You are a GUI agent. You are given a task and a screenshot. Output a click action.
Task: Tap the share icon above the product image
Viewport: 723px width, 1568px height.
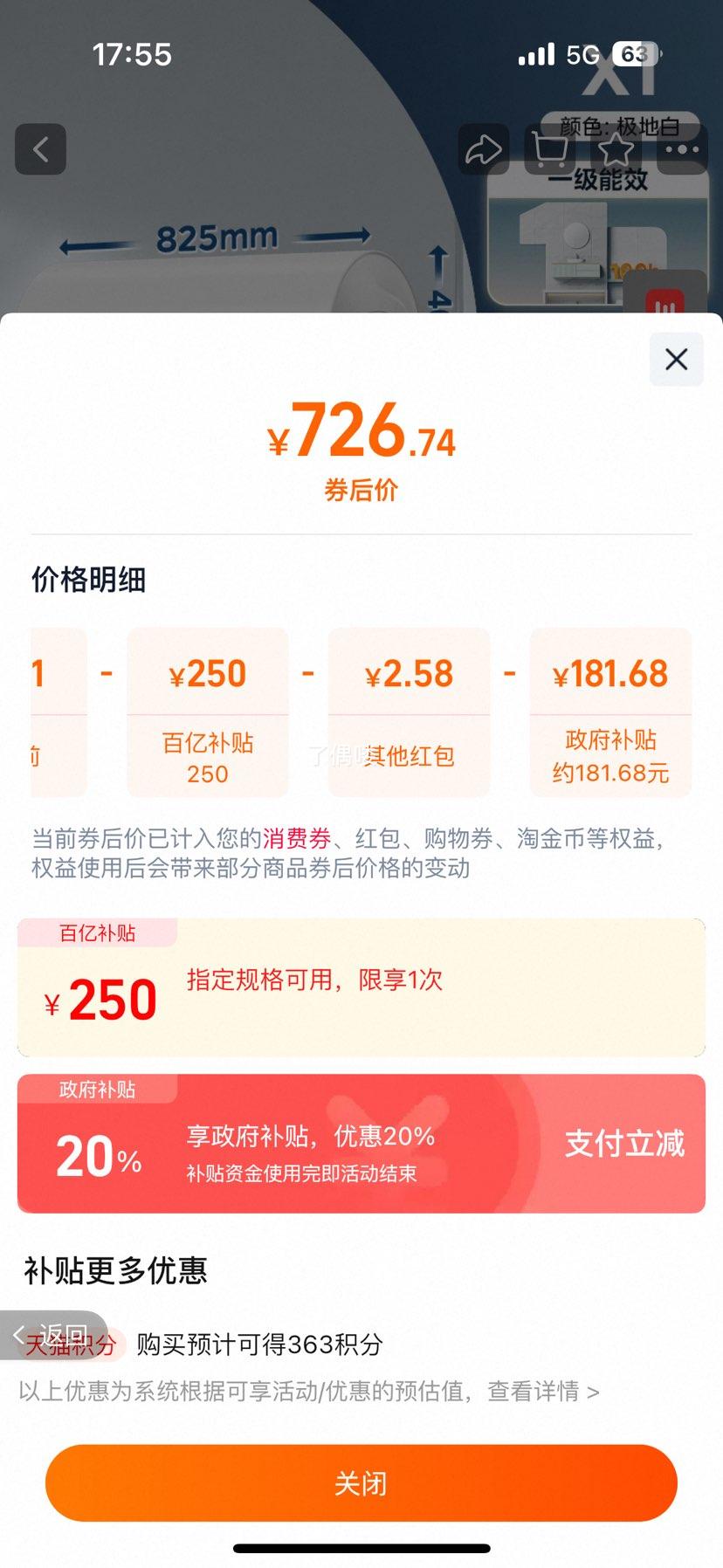484,149
